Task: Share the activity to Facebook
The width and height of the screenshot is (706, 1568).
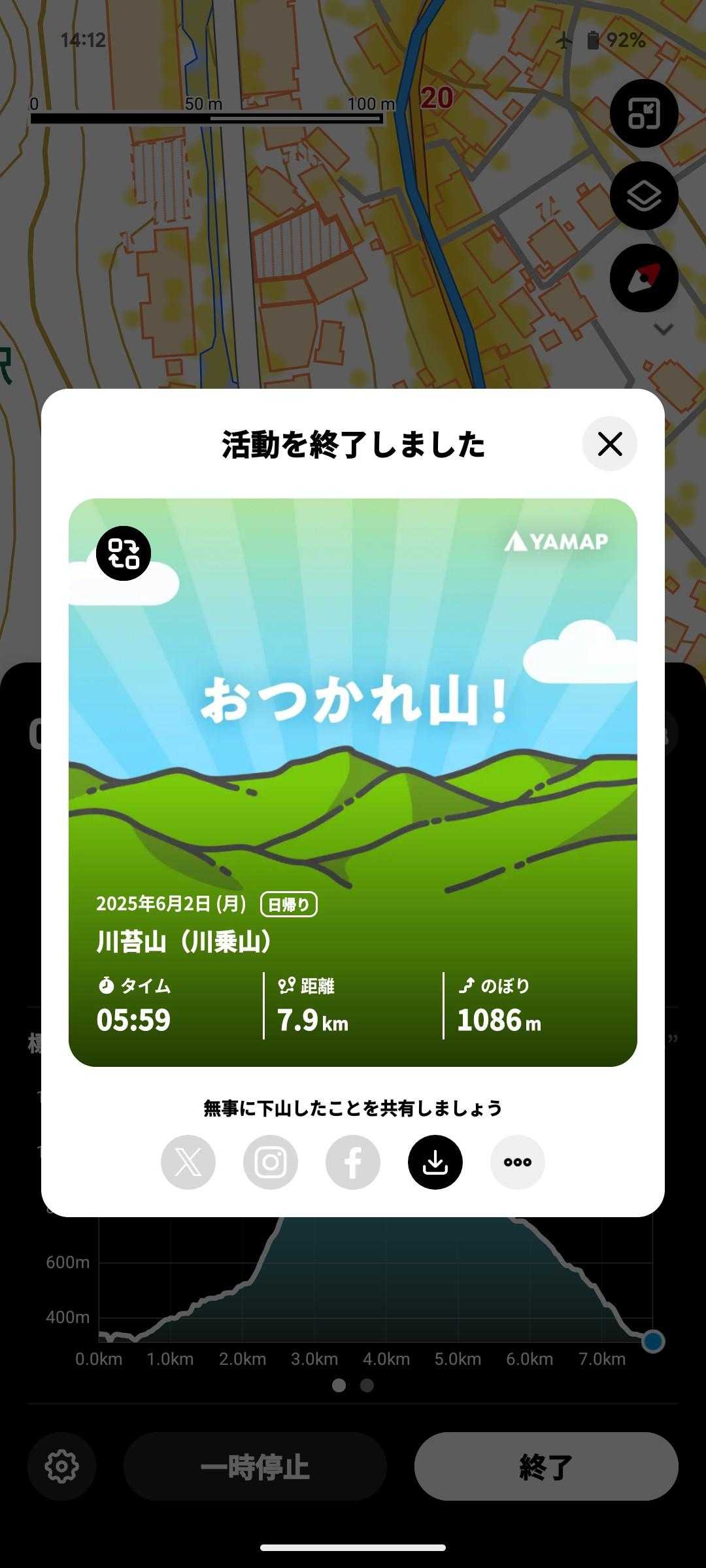Action: pyautogui.click(x=353, y=1162)
